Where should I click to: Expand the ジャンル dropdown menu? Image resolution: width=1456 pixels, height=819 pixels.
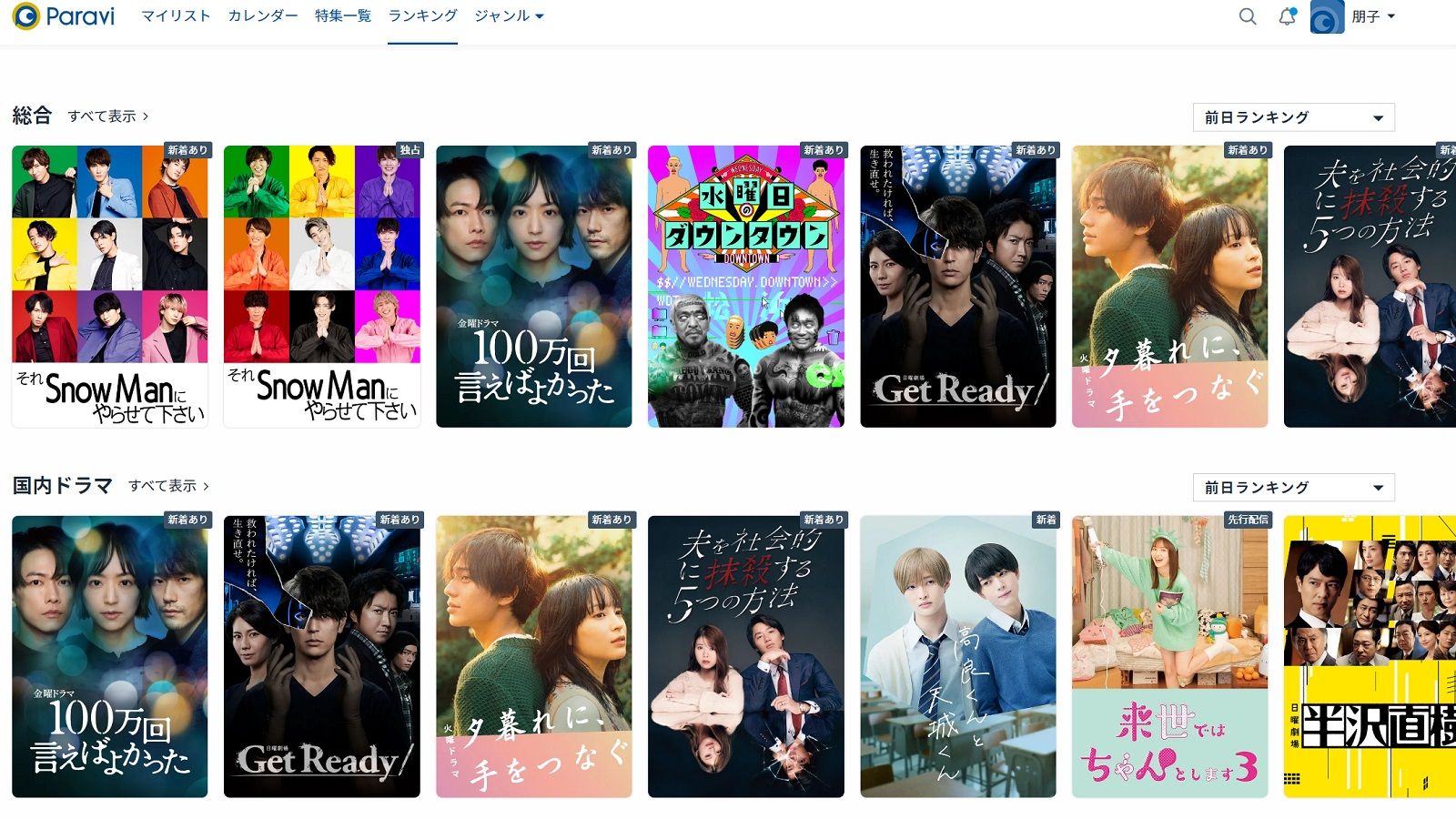(509, 16)
